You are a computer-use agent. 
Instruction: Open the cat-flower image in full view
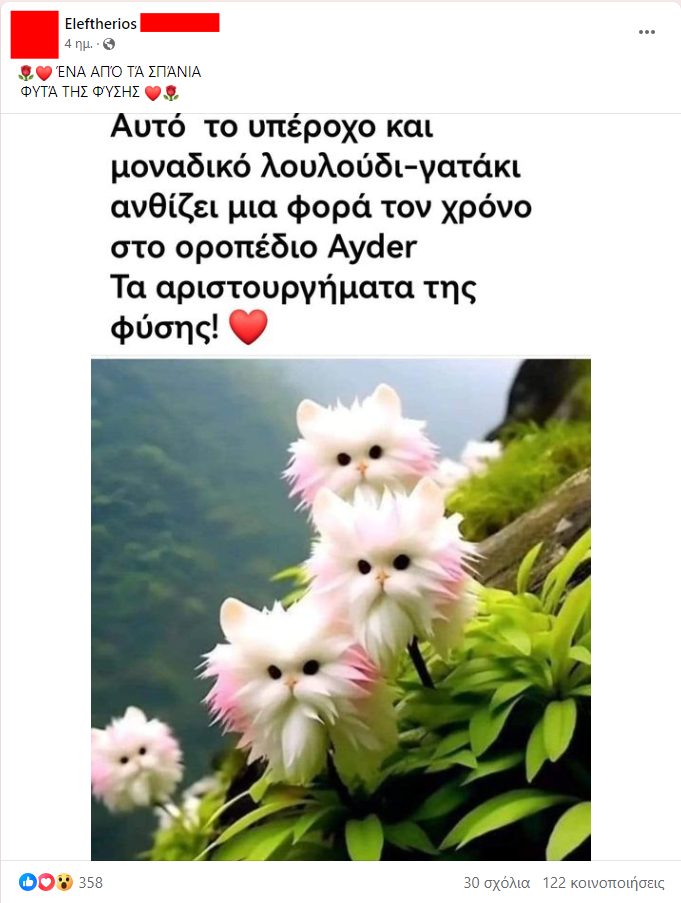pyautogui.click(x=340, y=609)
